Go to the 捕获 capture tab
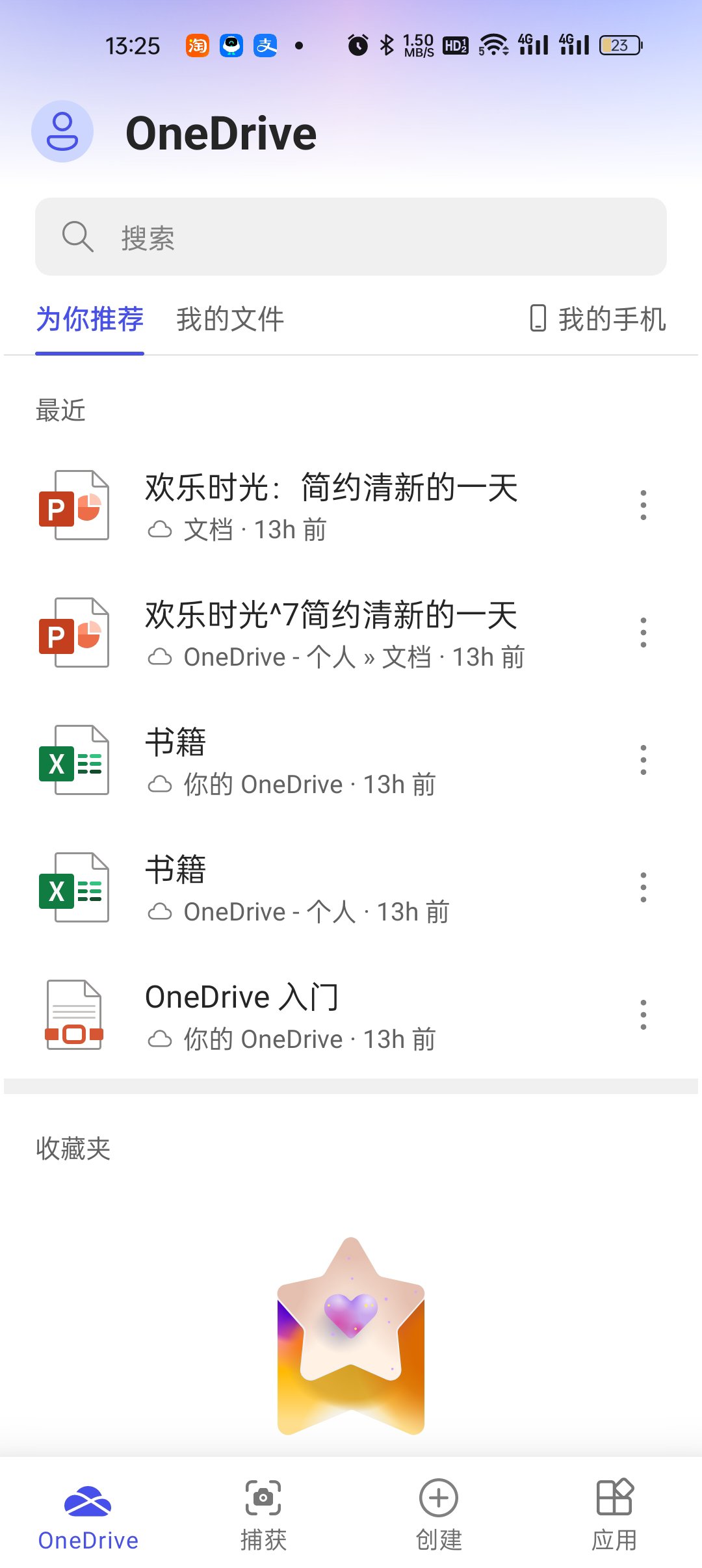Image resolution: width=702 pixels, height=1568 pixels. (263, 1513)
